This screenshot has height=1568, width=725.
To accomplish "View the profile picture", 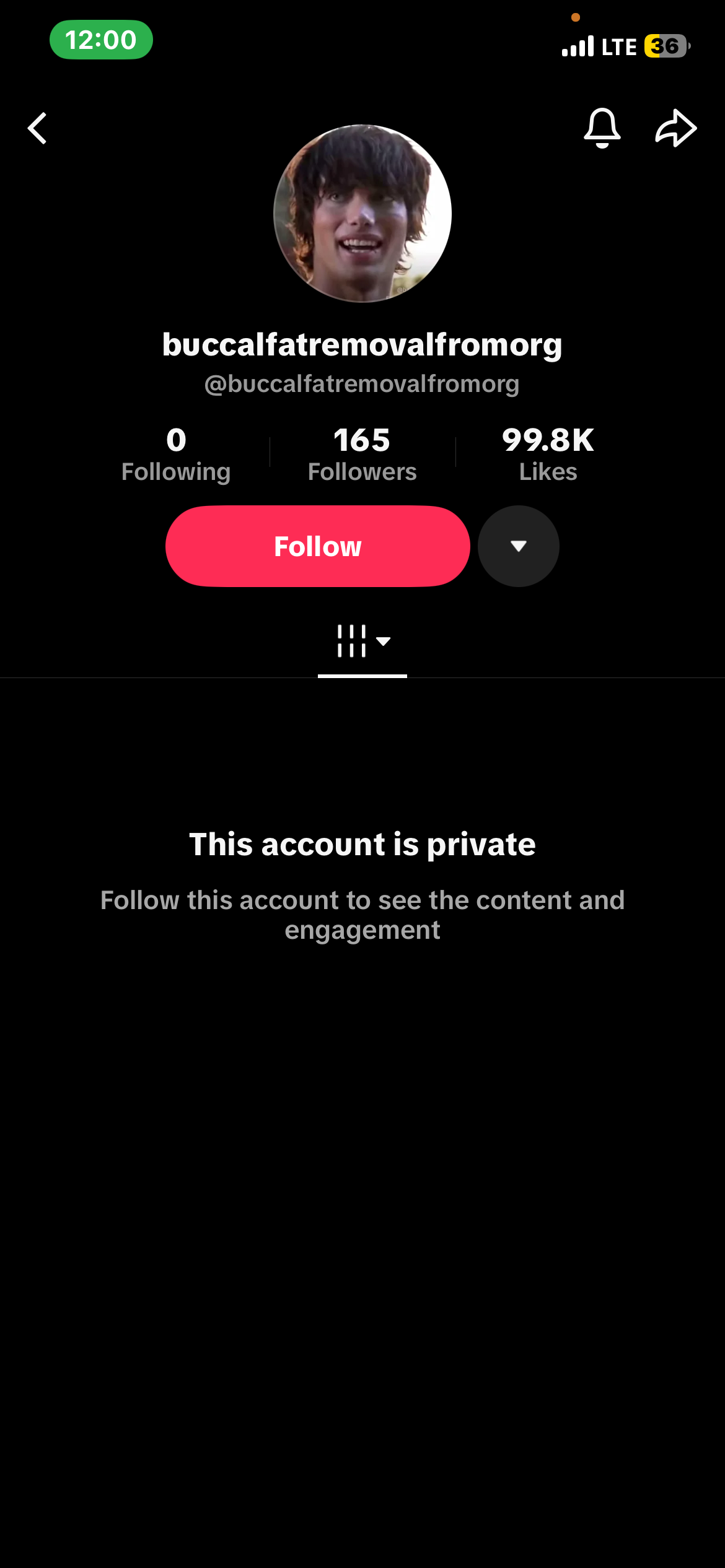I will tap(362, 214).
